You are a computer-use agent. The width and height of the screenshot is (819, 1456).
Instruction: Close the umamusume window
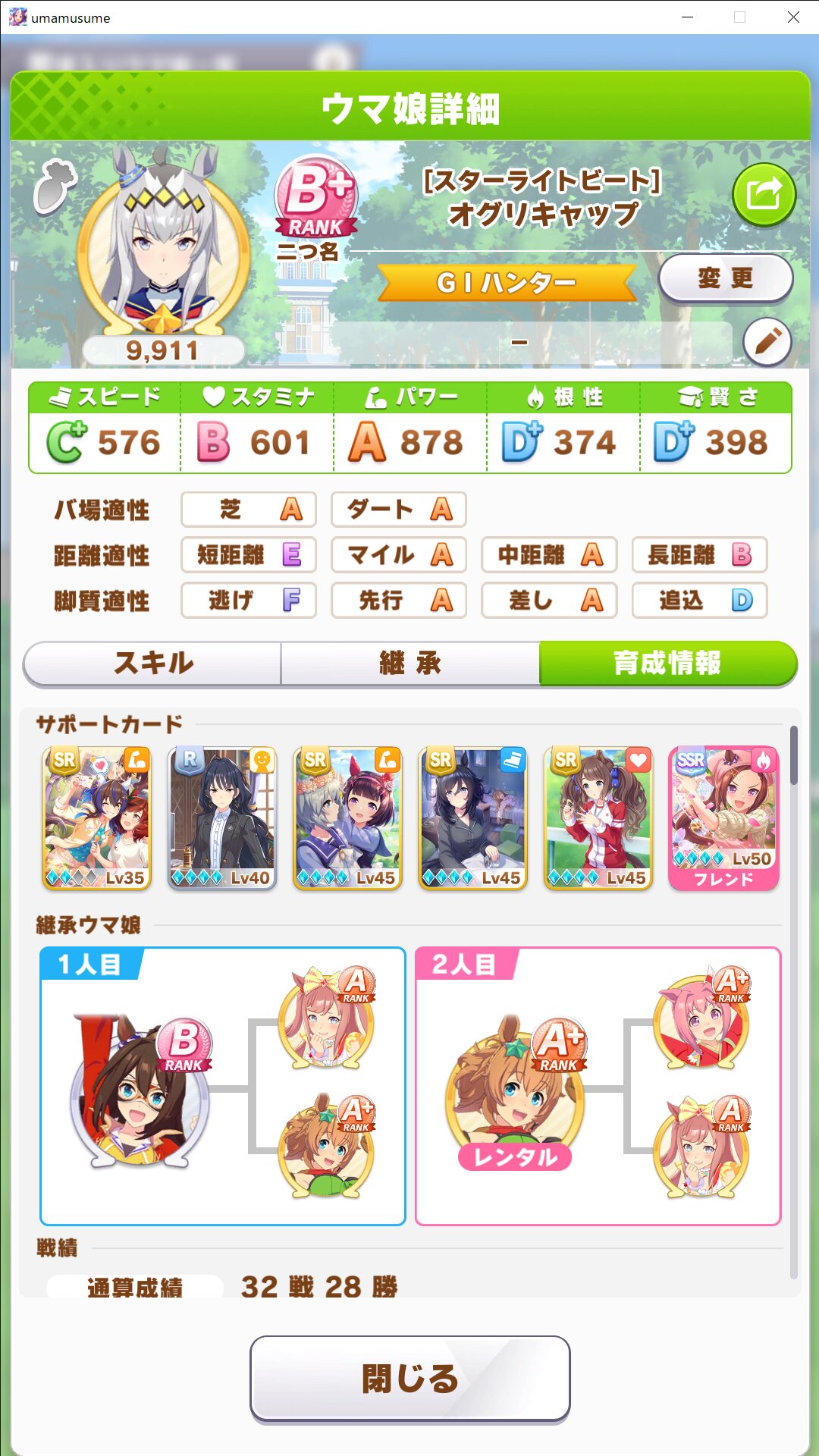point(793,17)
